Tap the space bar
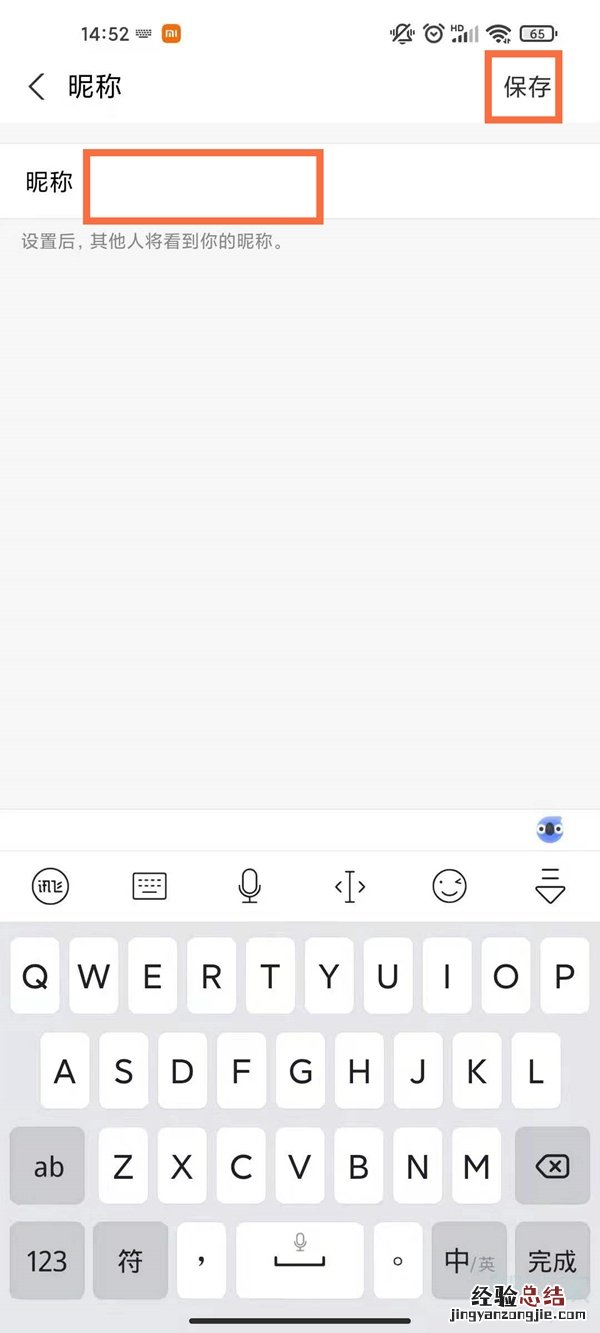The height and width of the screenshot is (1333, 600). pos(299,1260)
